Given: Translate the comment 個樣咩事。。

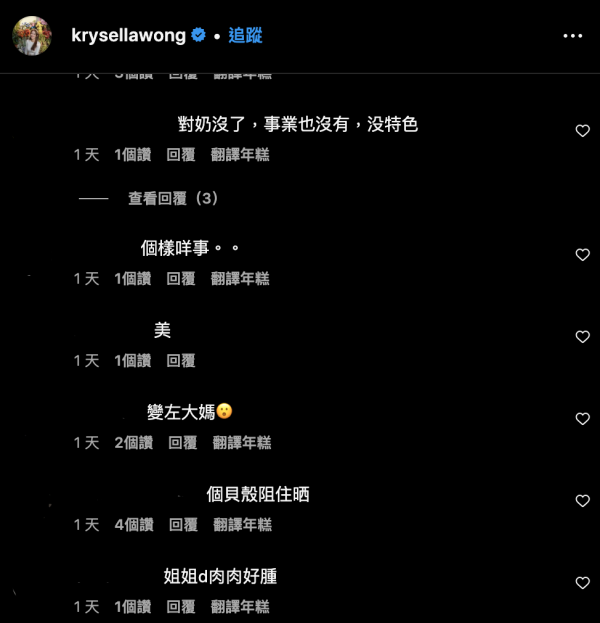Looking at the screenshot, I should 240,279.
